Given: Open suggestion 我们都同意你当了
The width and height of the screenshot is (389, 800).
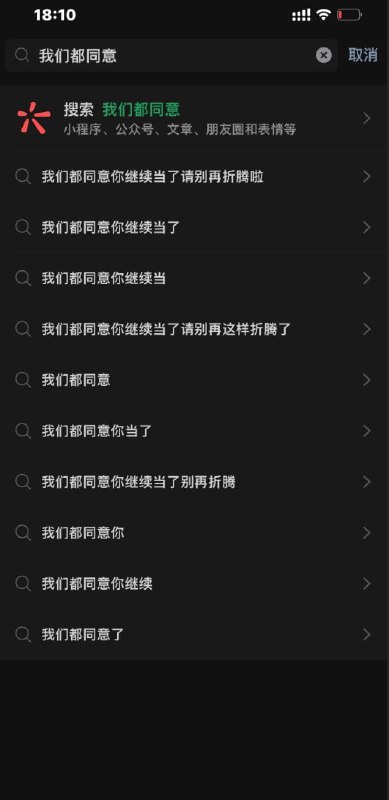Looking at the screenshot, I should pyautogui.click(x=194, y=431).
